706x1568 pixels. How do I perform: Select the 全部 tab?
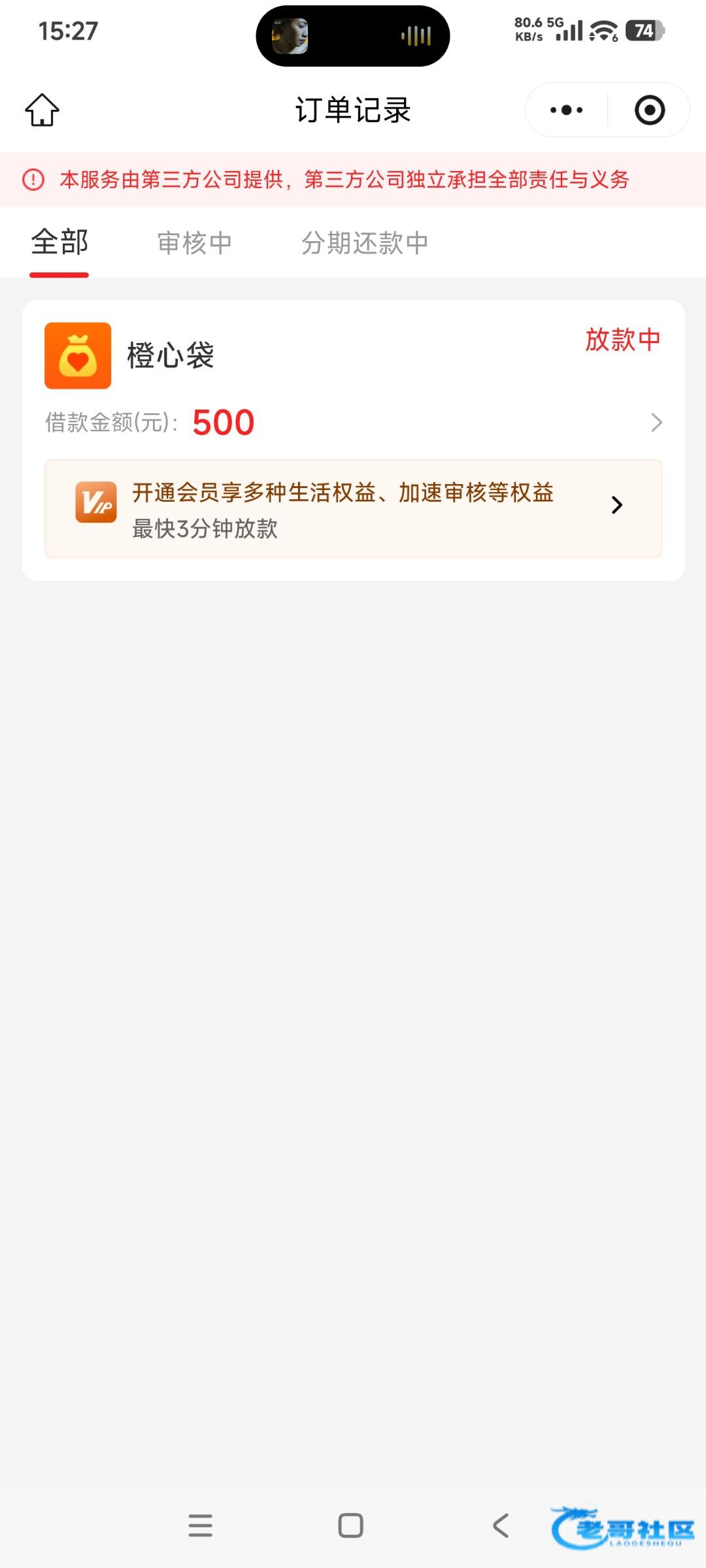tap(59, 243)
